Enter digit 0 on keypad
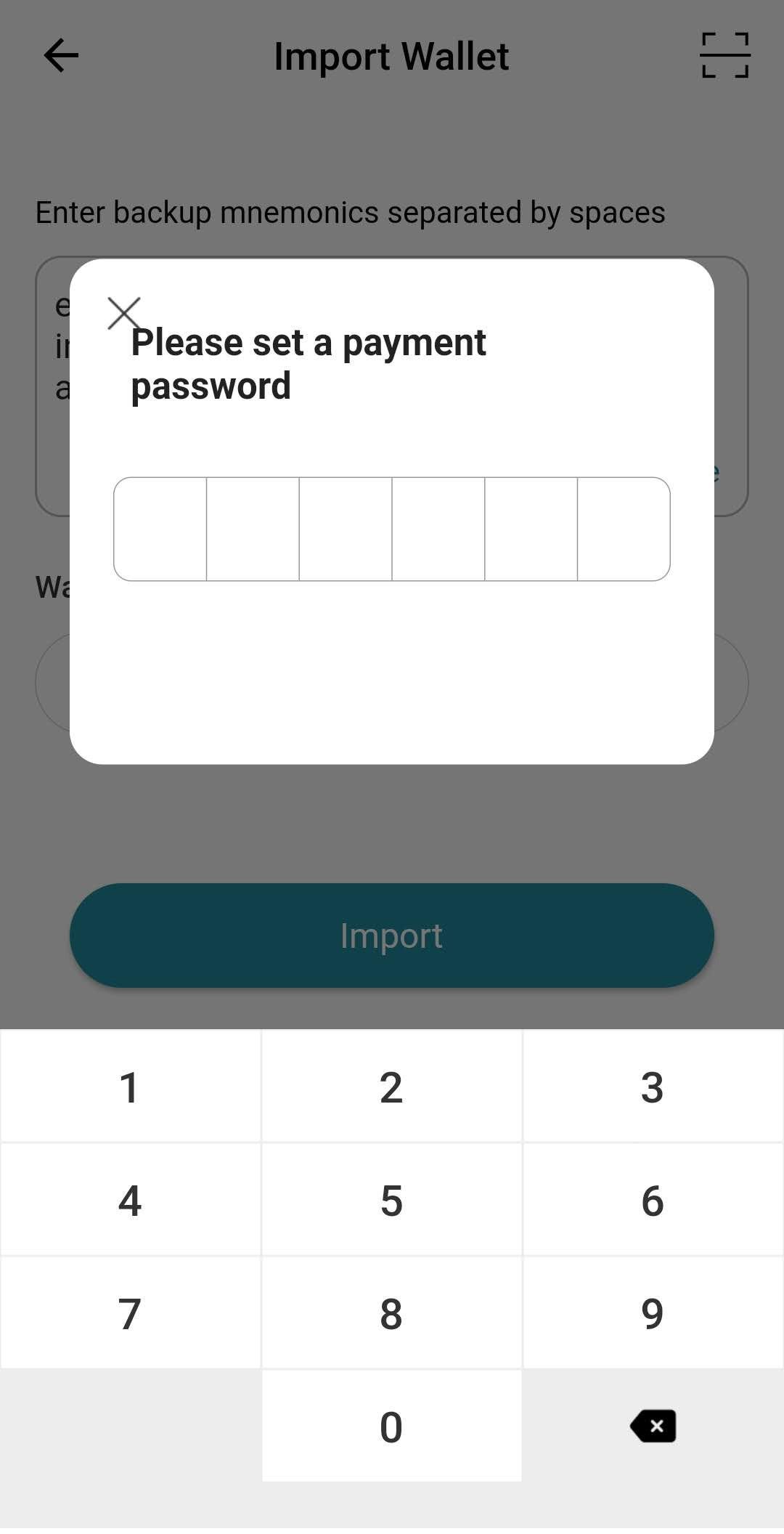The image size is (784, 1534). click(x=391, y=1427)
